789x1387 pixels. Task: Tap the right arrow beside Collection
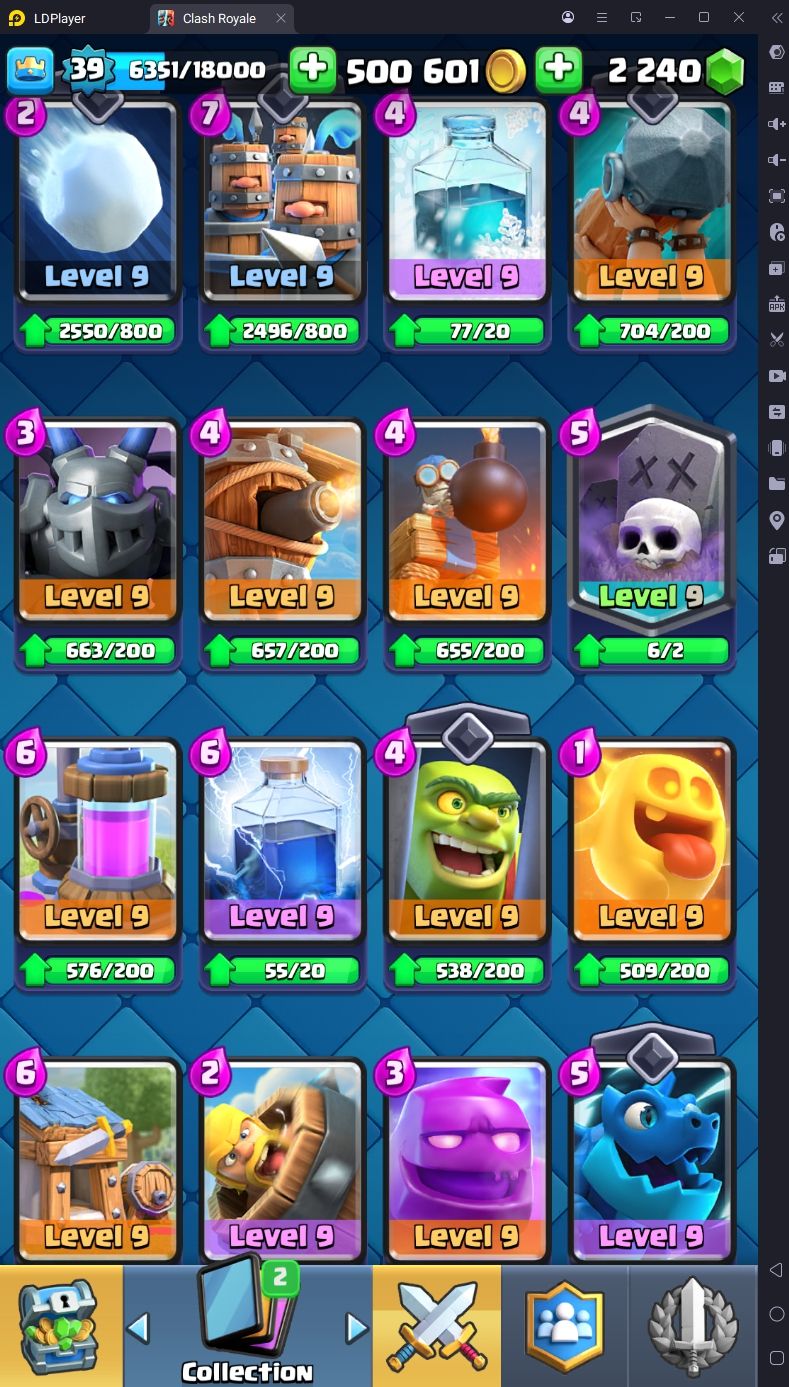point(356,1327)
